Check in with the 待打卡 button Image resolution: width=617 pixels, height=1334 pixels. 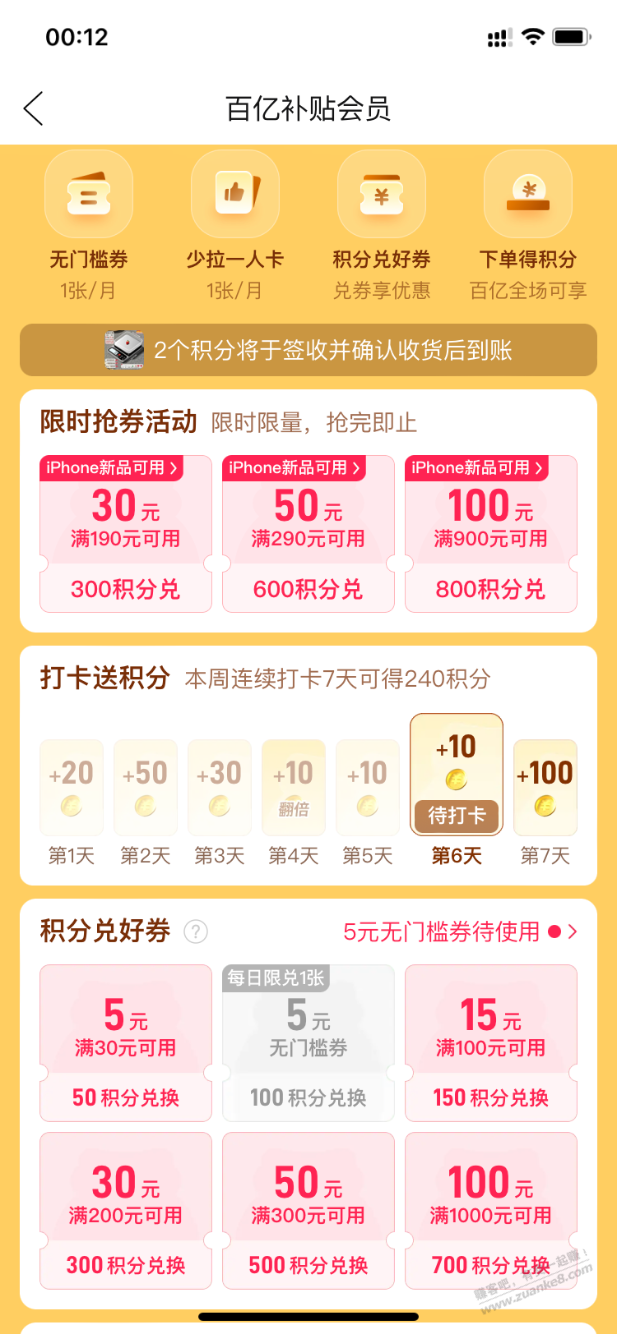(457, 815)
